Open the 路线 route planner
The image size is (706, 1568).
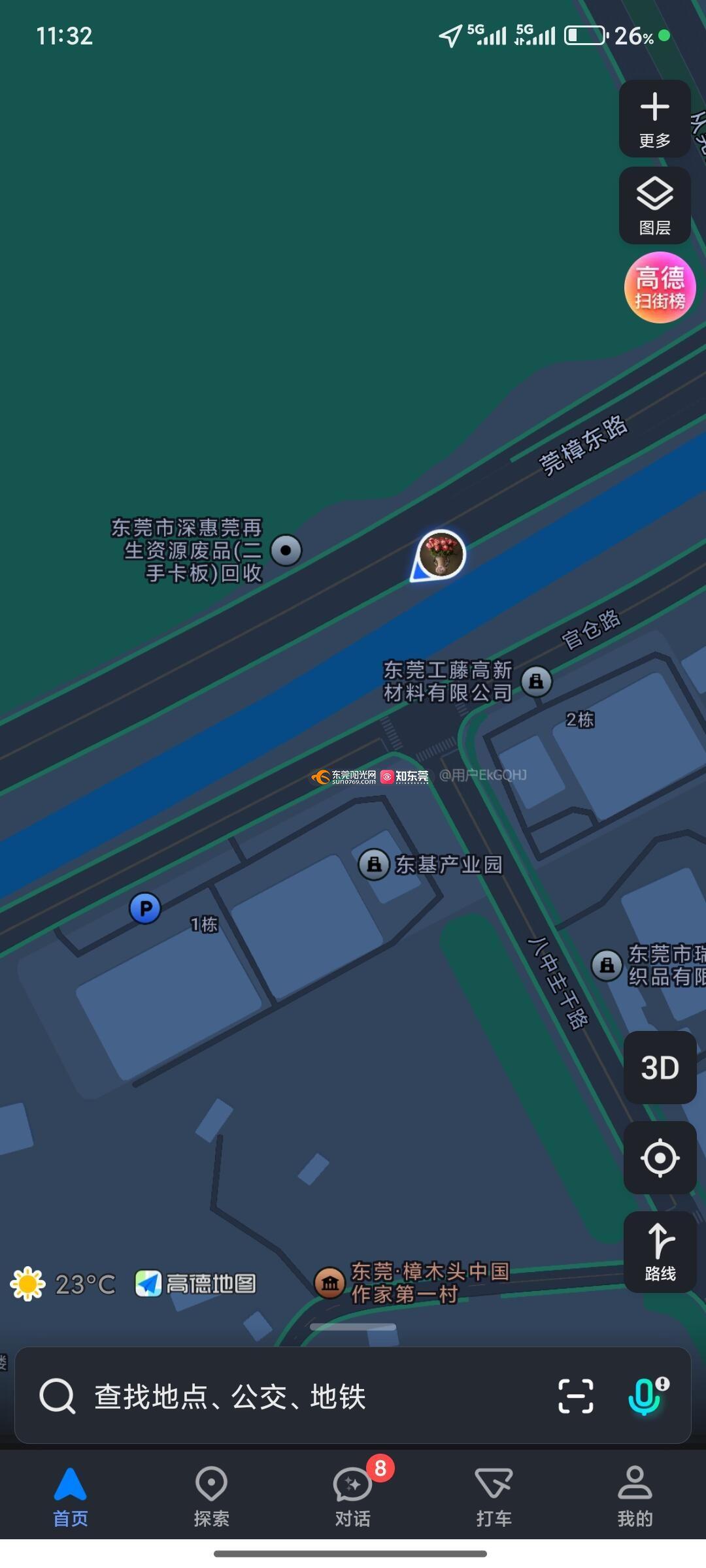(x=660, y=1251)
